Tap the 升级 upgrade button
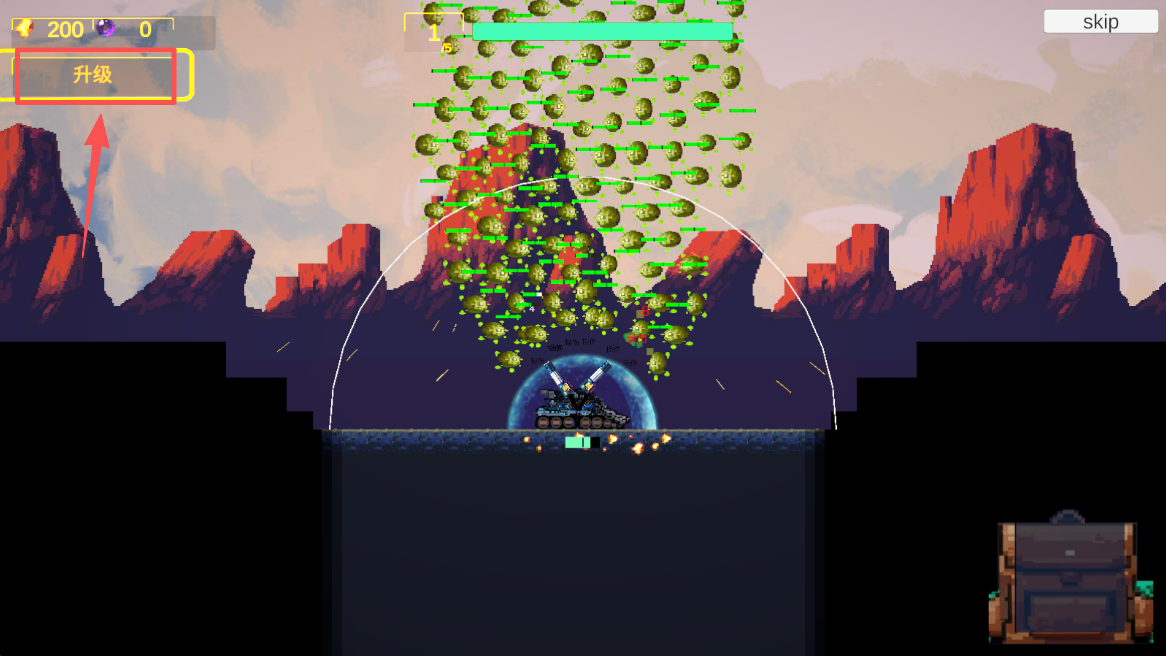The height and width of the screenshot is (656, 1166). click(95, 76)
